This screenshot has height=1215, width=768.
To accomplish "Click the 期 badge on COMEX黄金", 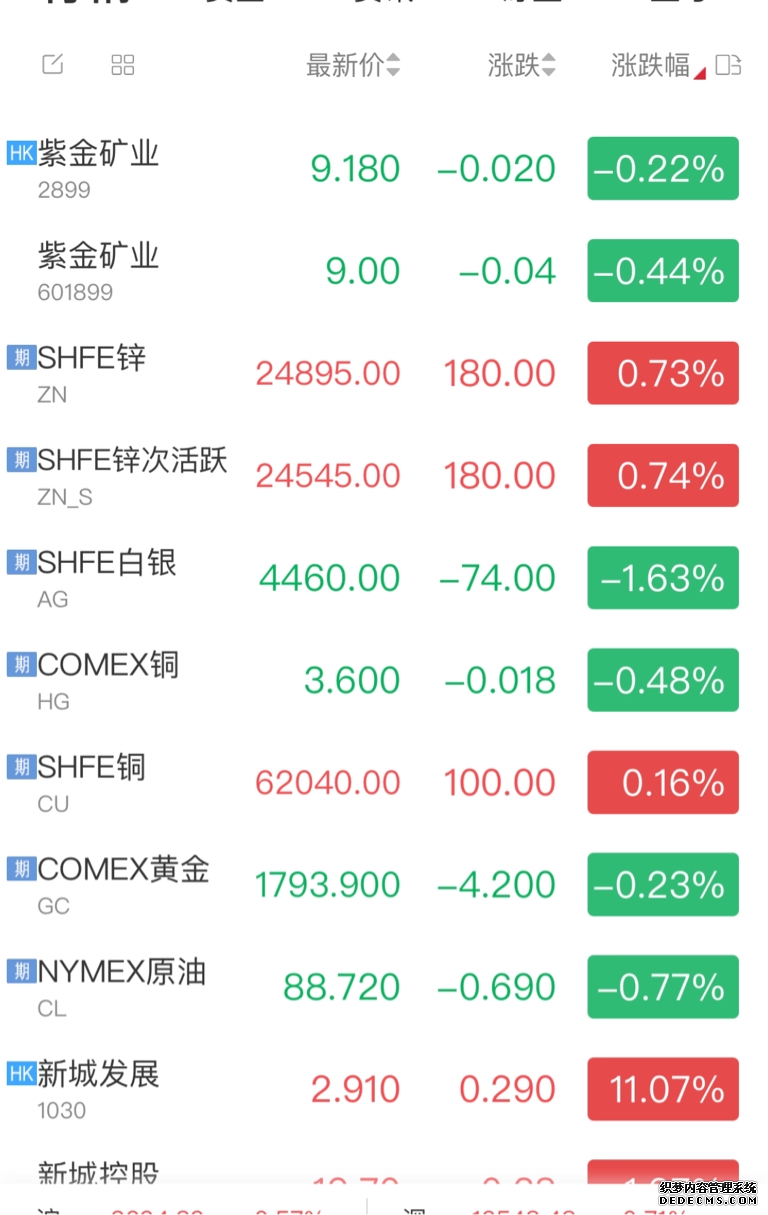I will pyautogui.click(x=20, y=869).
